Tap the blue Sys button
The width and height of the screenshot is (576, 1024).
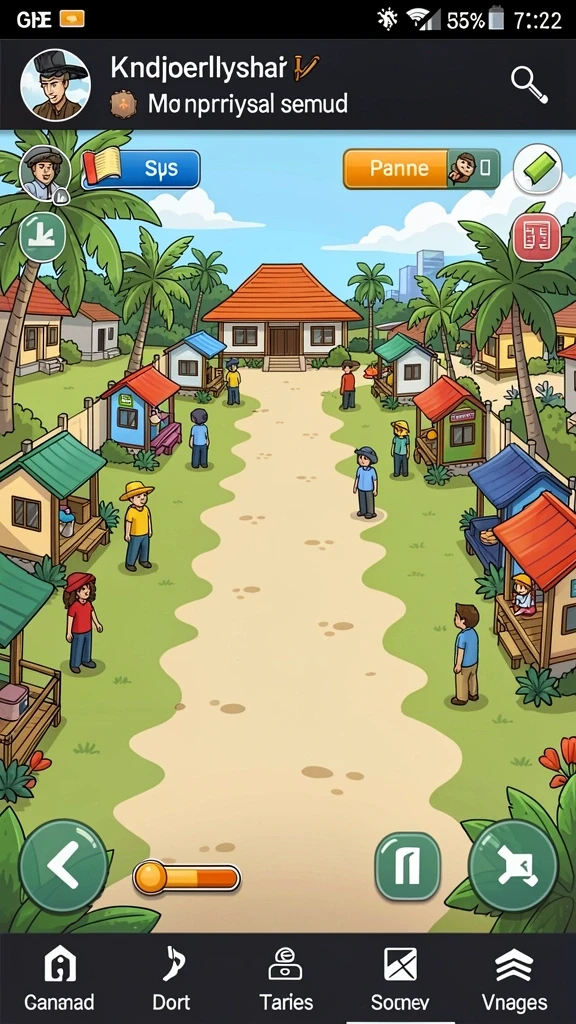coord(141,168)
